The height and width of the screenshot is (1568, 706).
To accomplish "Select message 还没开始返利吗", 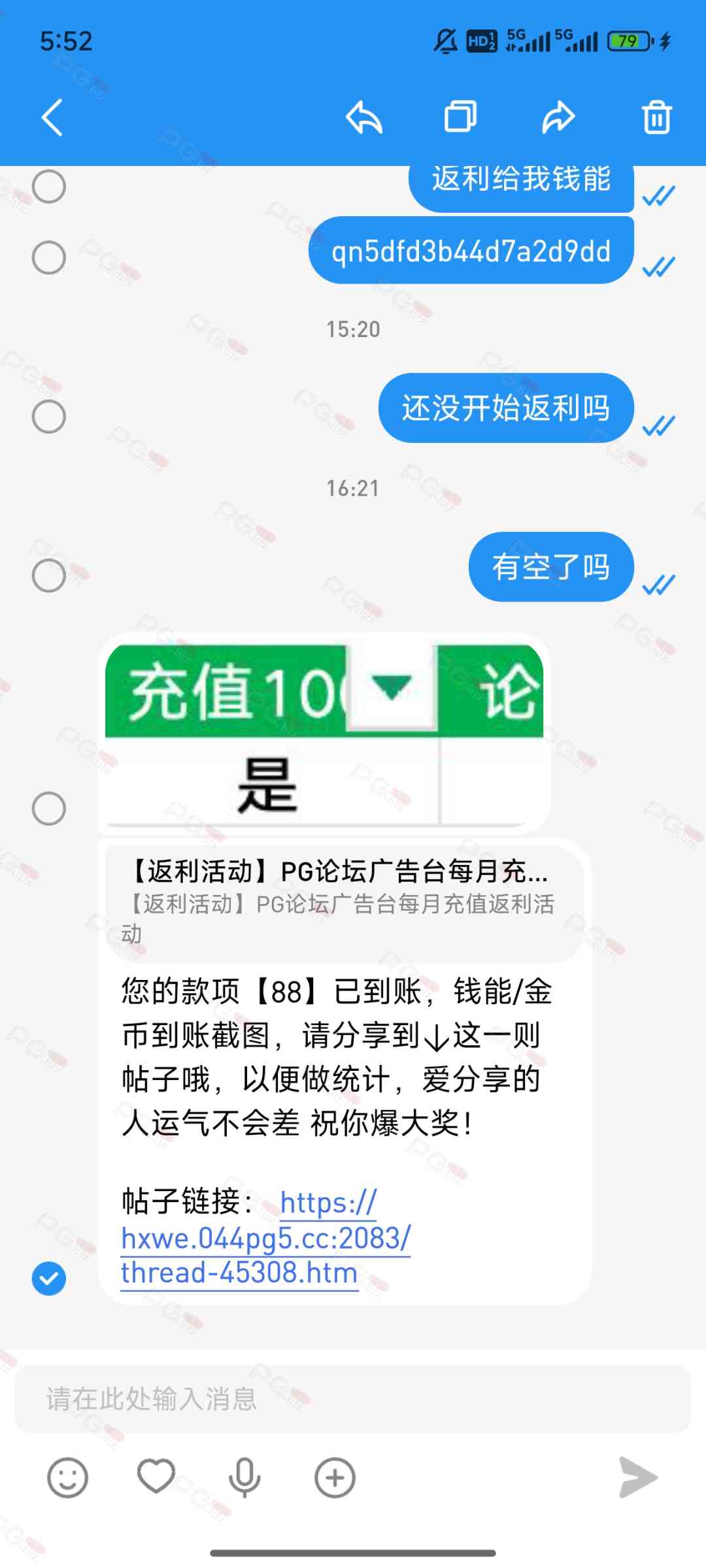I will [x=49, y=416].
